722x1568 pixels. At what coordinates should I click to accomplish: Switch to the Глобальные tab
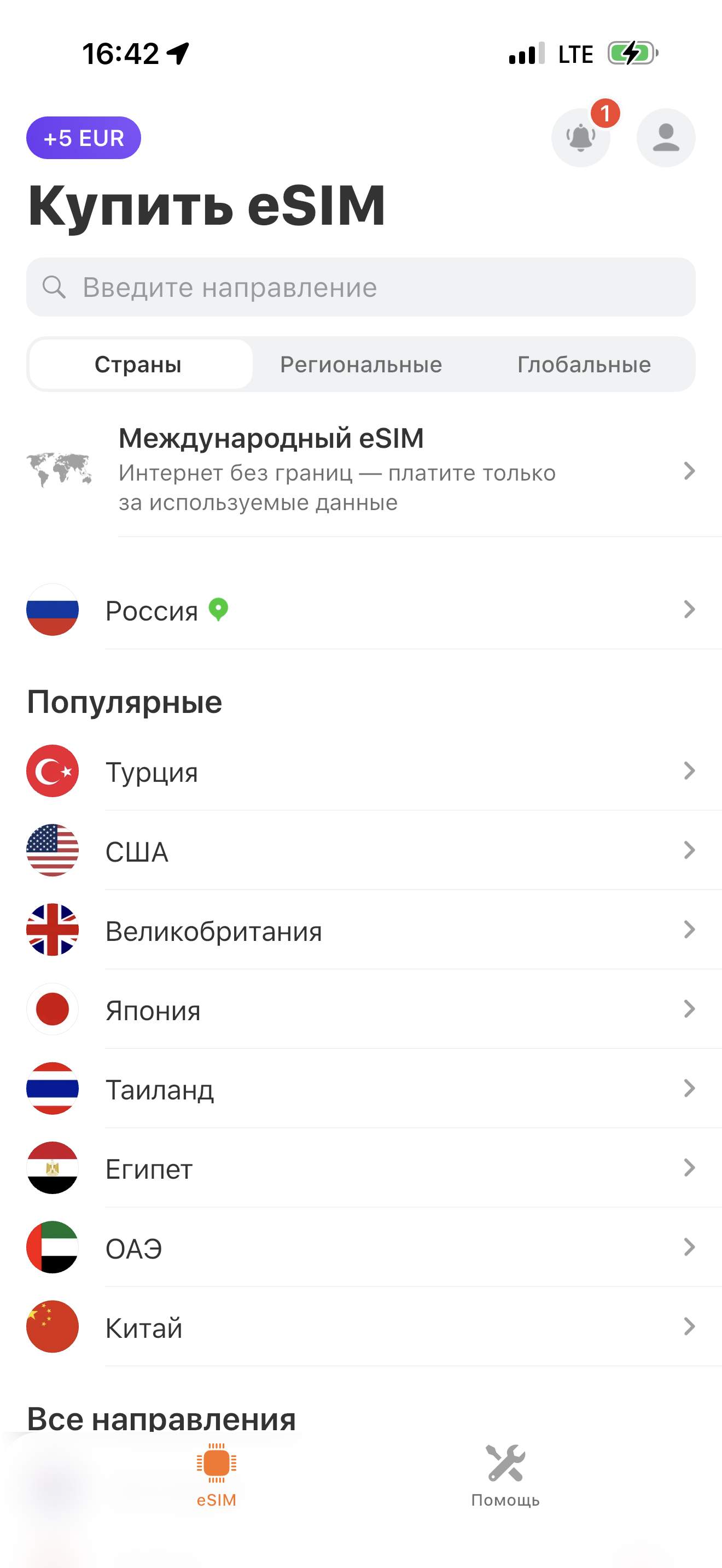[x=584, y=365]
